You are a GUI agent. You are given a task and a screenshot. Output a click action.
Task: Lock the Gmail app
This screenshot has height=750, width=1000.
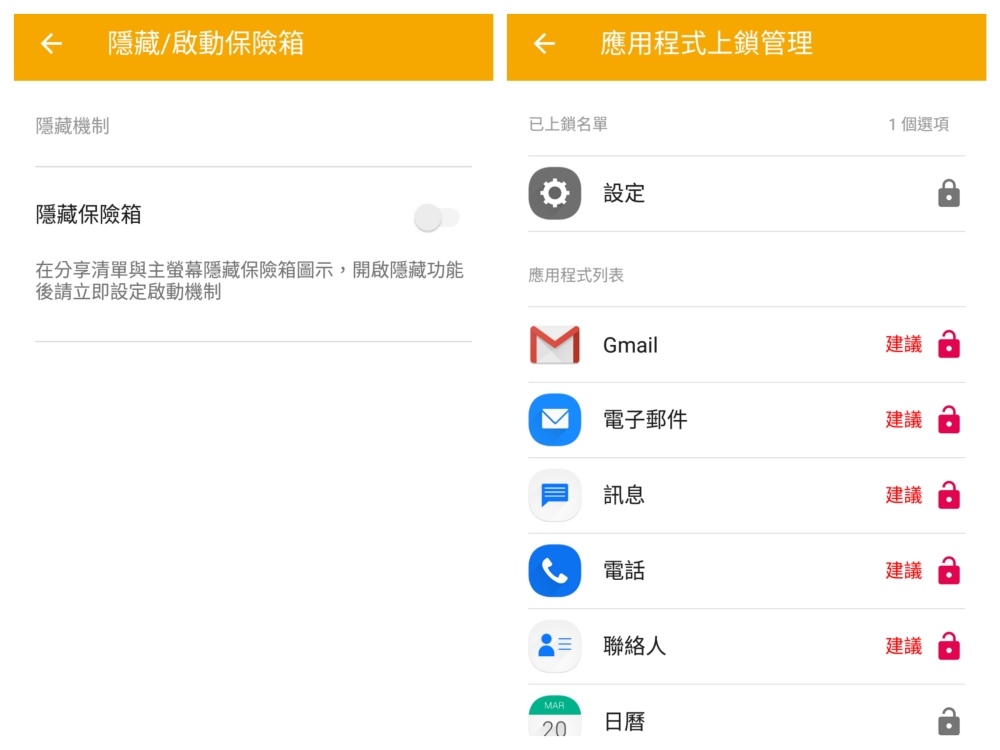pyautogui.click(x=948, y=345)
